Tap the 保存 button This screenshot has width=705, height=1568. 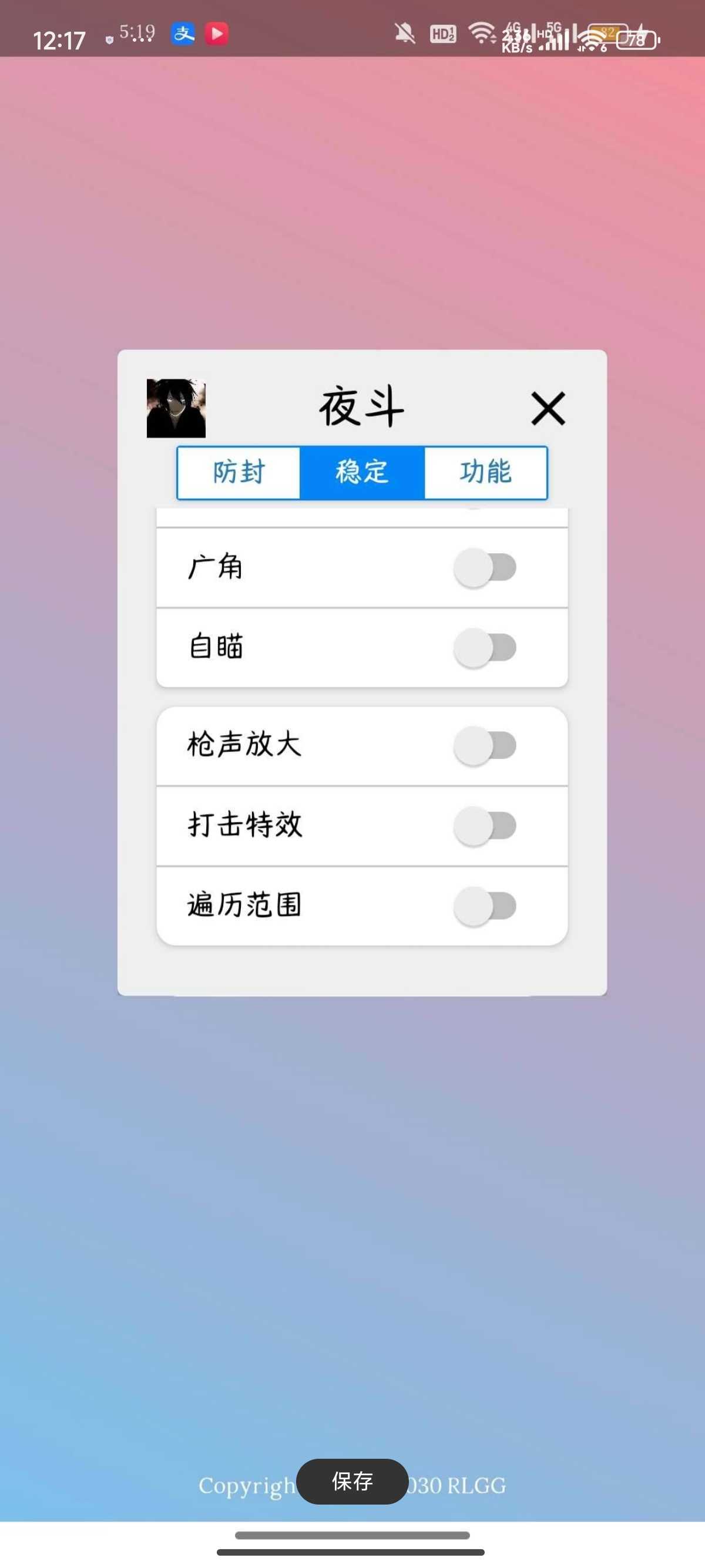[352, 1482]
